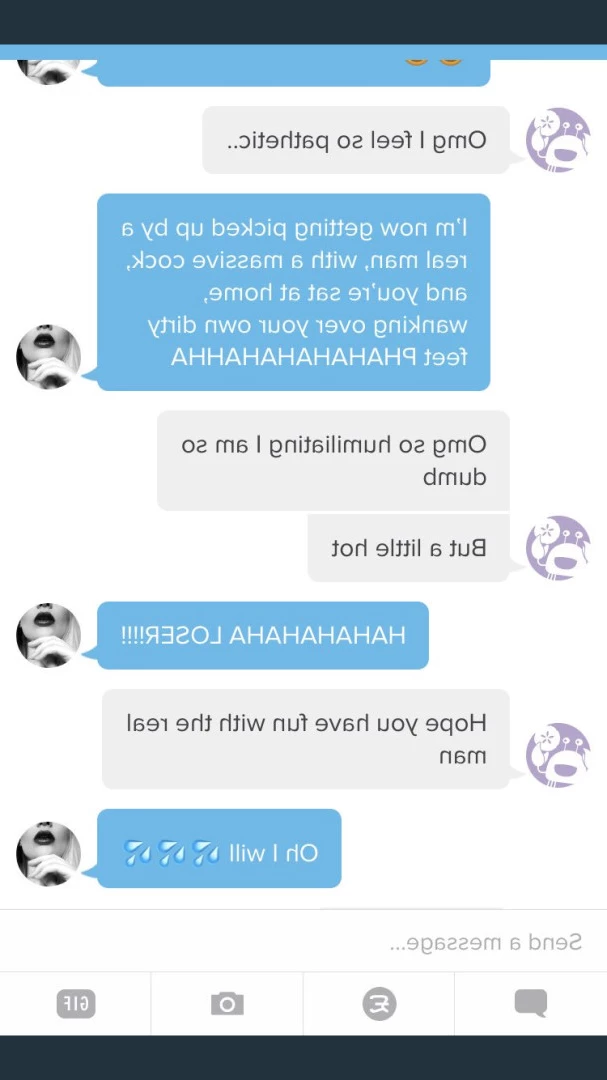Screen dimensions: 607x1080
Task: Open avatar beside the 'LOSER!!!!' message
Action: tap(48, 635)
